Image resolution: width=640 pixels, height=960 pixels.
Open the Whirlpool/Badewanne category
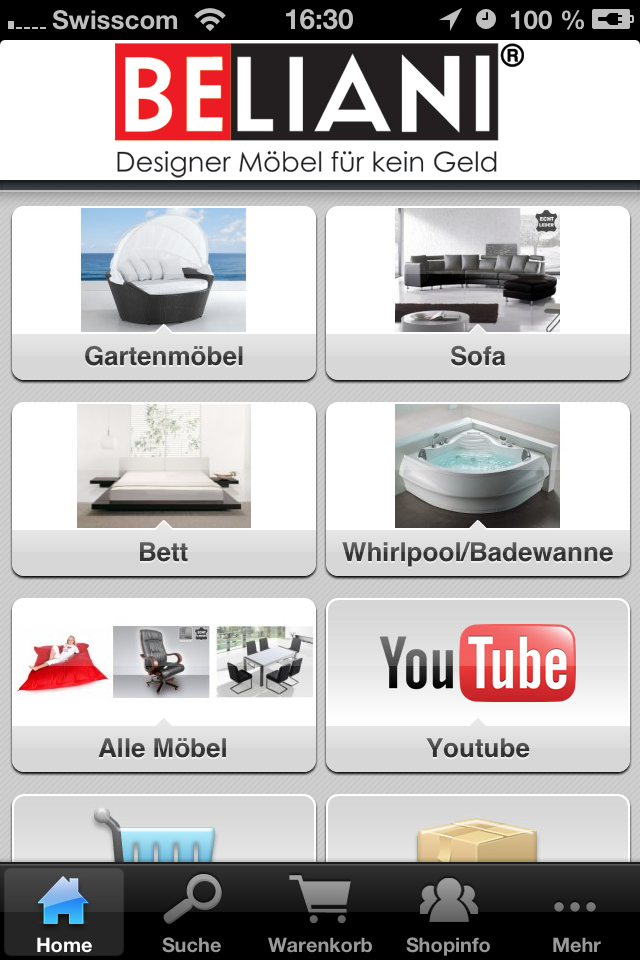[477, 489]
